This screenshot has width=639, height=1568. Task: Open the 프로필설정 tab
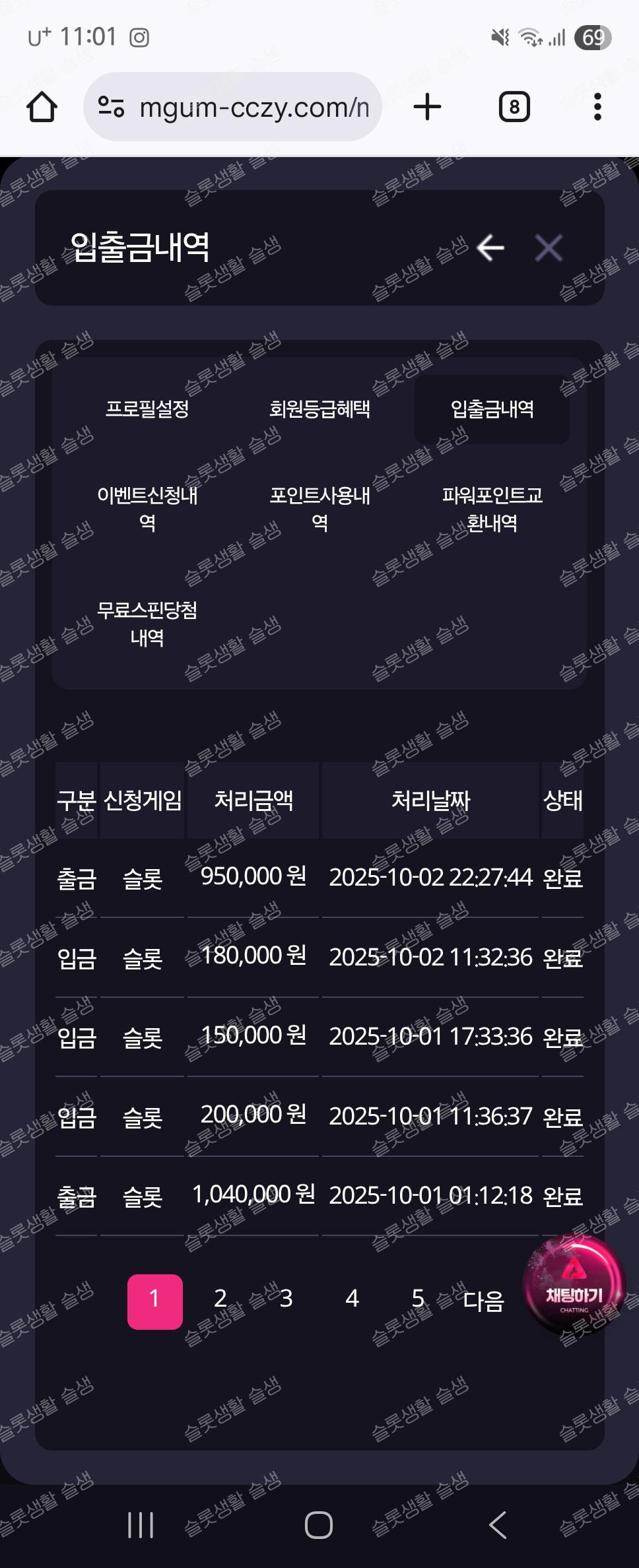147,409
